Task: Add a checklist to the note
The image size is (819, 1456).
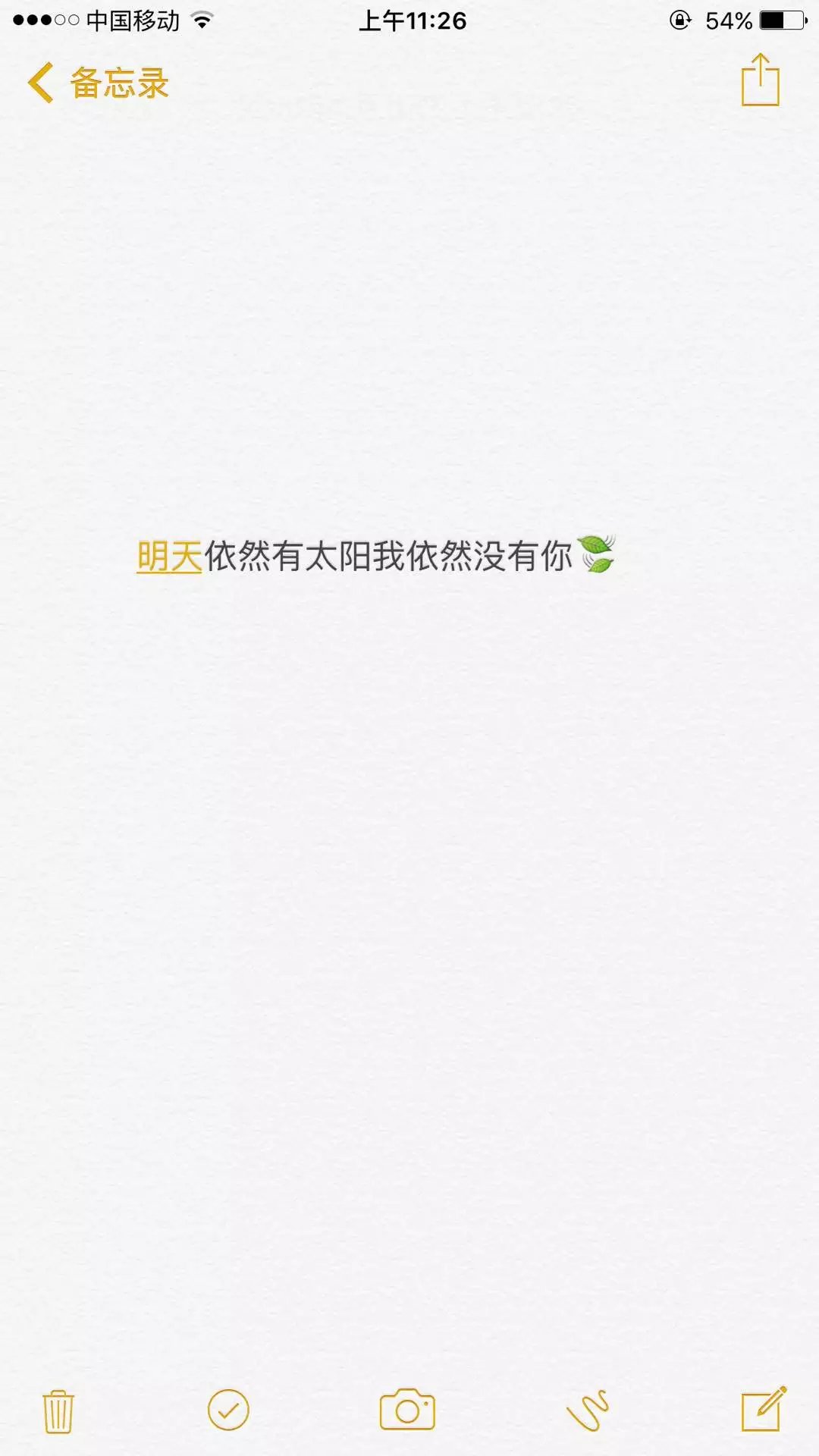Action: (228, 1410)
